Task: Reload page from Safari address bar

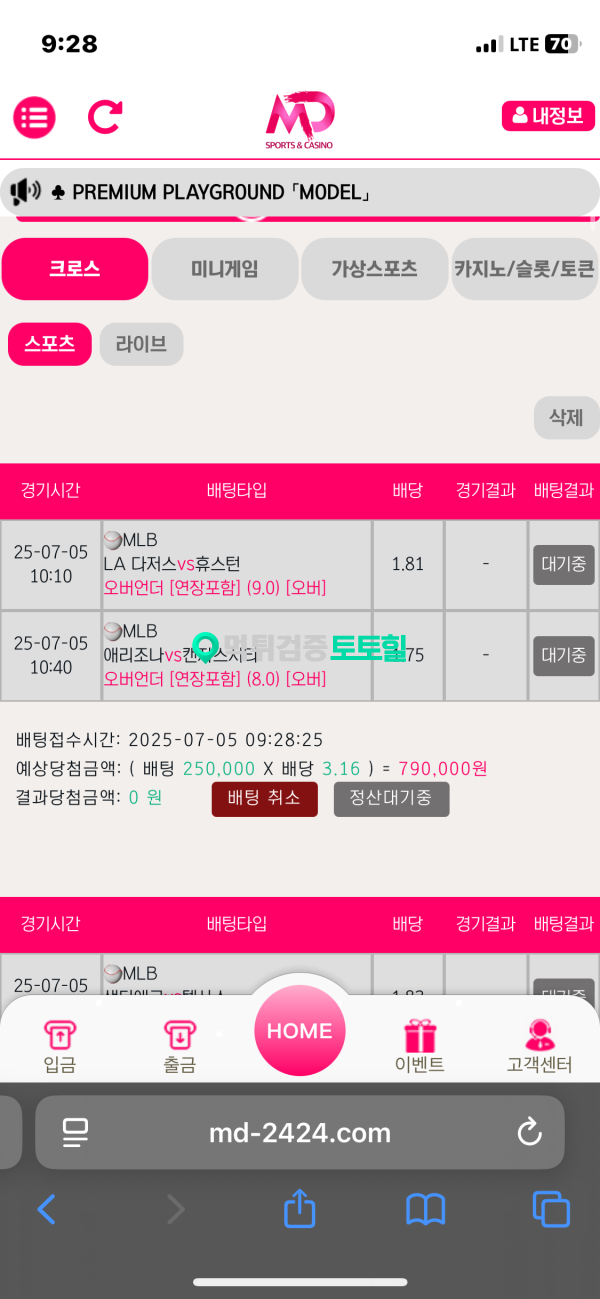Action: 528,1133
